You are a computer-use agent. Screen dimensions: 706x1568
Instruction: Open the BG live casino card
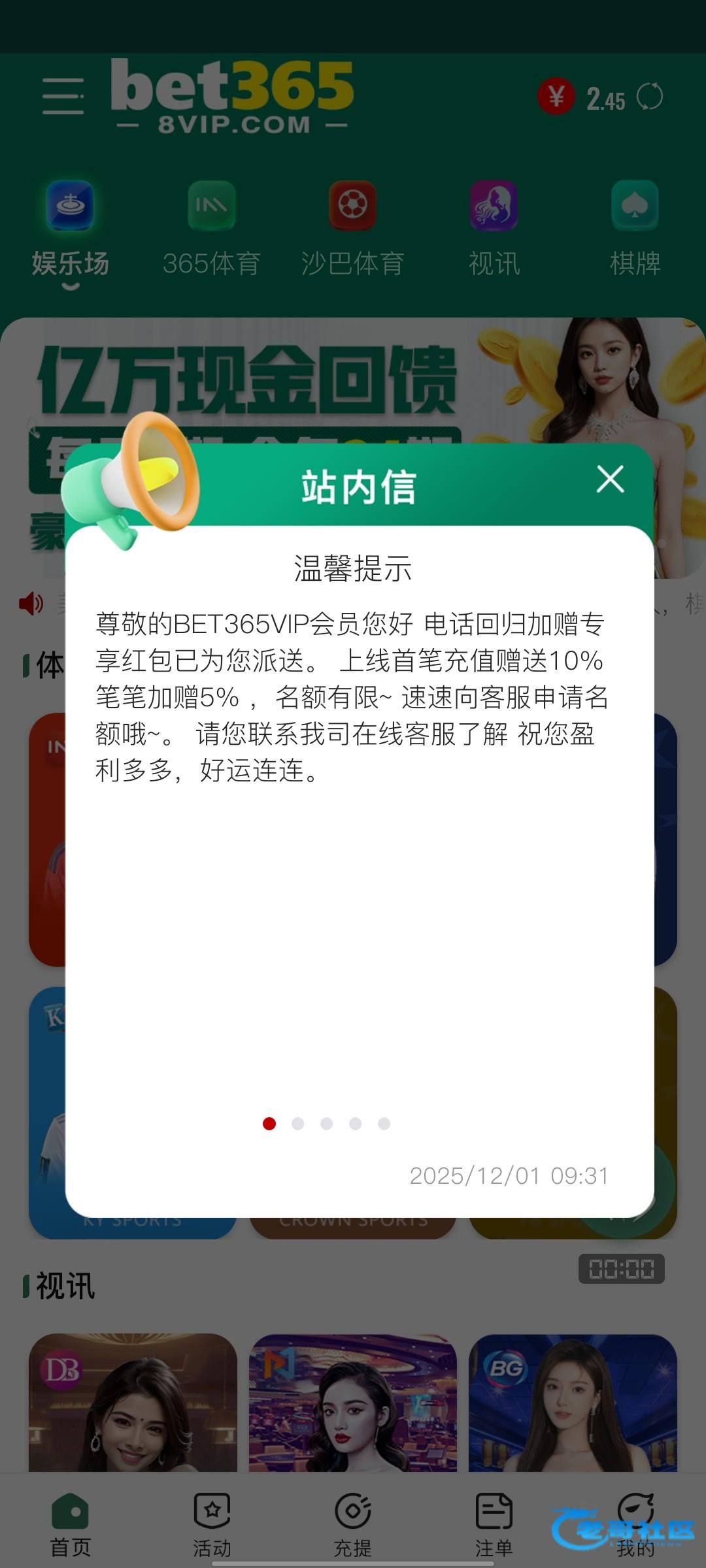pos(573,1403)
